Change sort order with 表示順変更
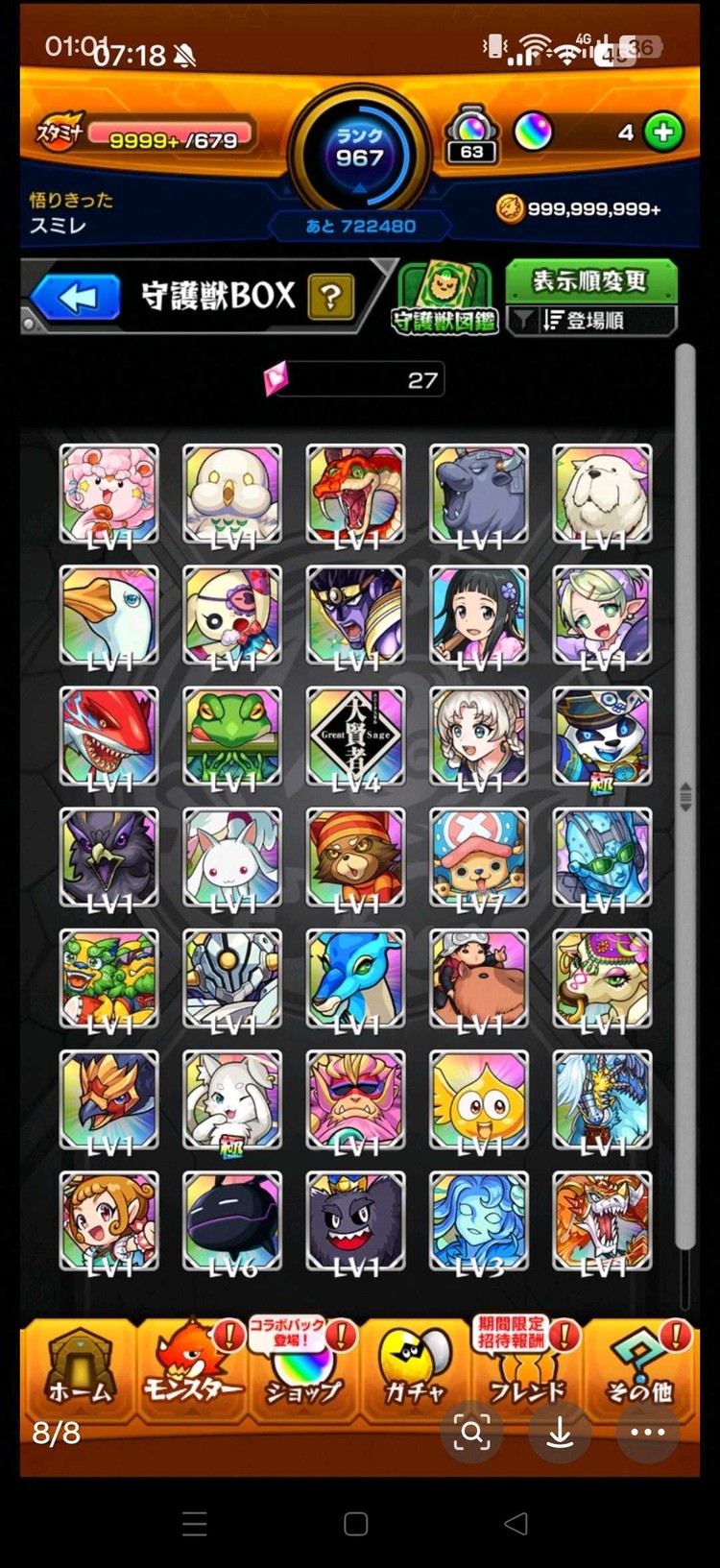This screenshot has height=1568, width=720. tap(590, 281)
